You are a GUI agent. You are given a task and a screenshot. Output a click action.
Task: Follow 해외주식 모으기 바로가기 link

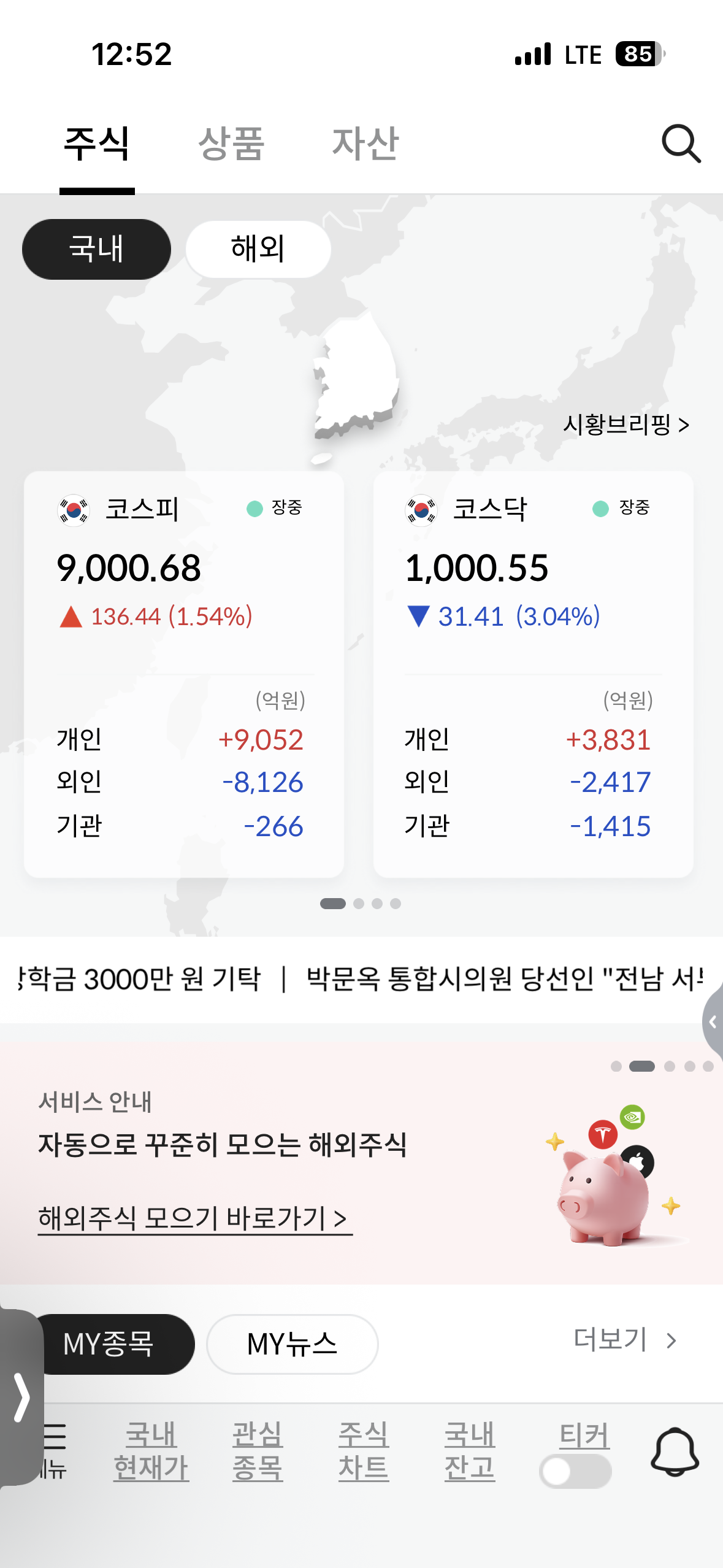pos(195,1218)
